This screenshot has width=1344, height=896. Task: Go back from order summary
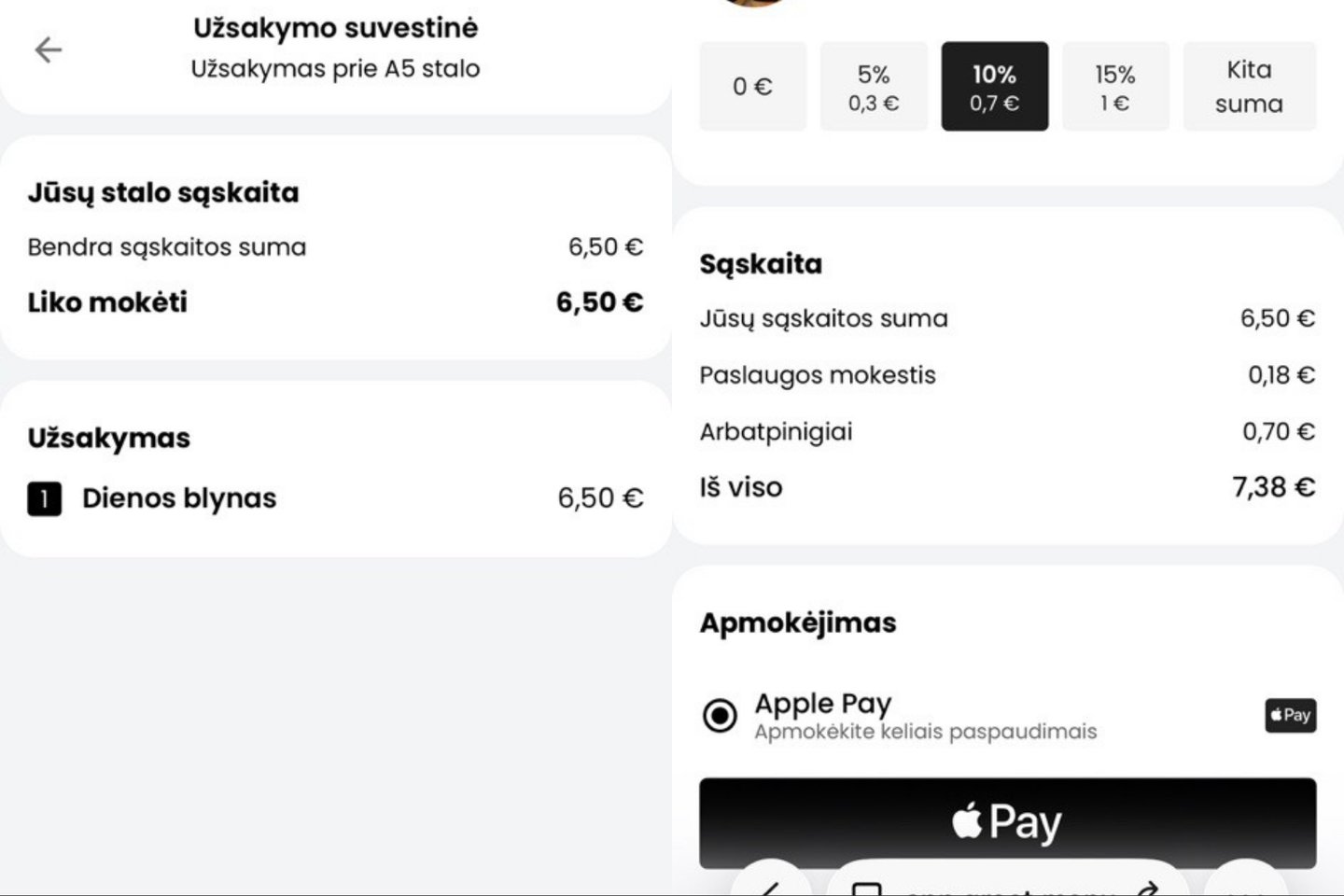[x=48, y=49]
